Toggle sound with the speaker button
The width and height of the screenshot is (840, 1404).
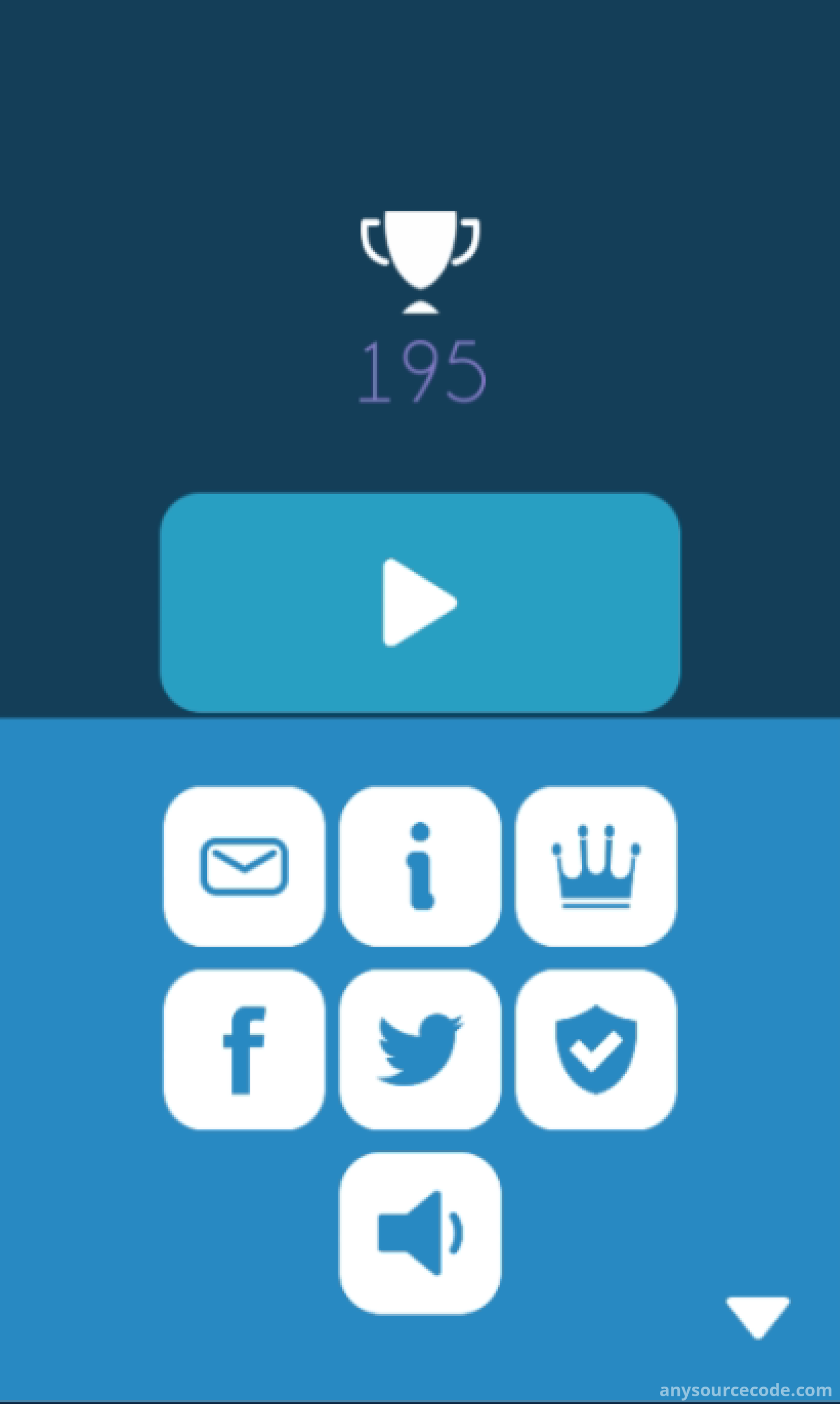(x=420, y=1232)
